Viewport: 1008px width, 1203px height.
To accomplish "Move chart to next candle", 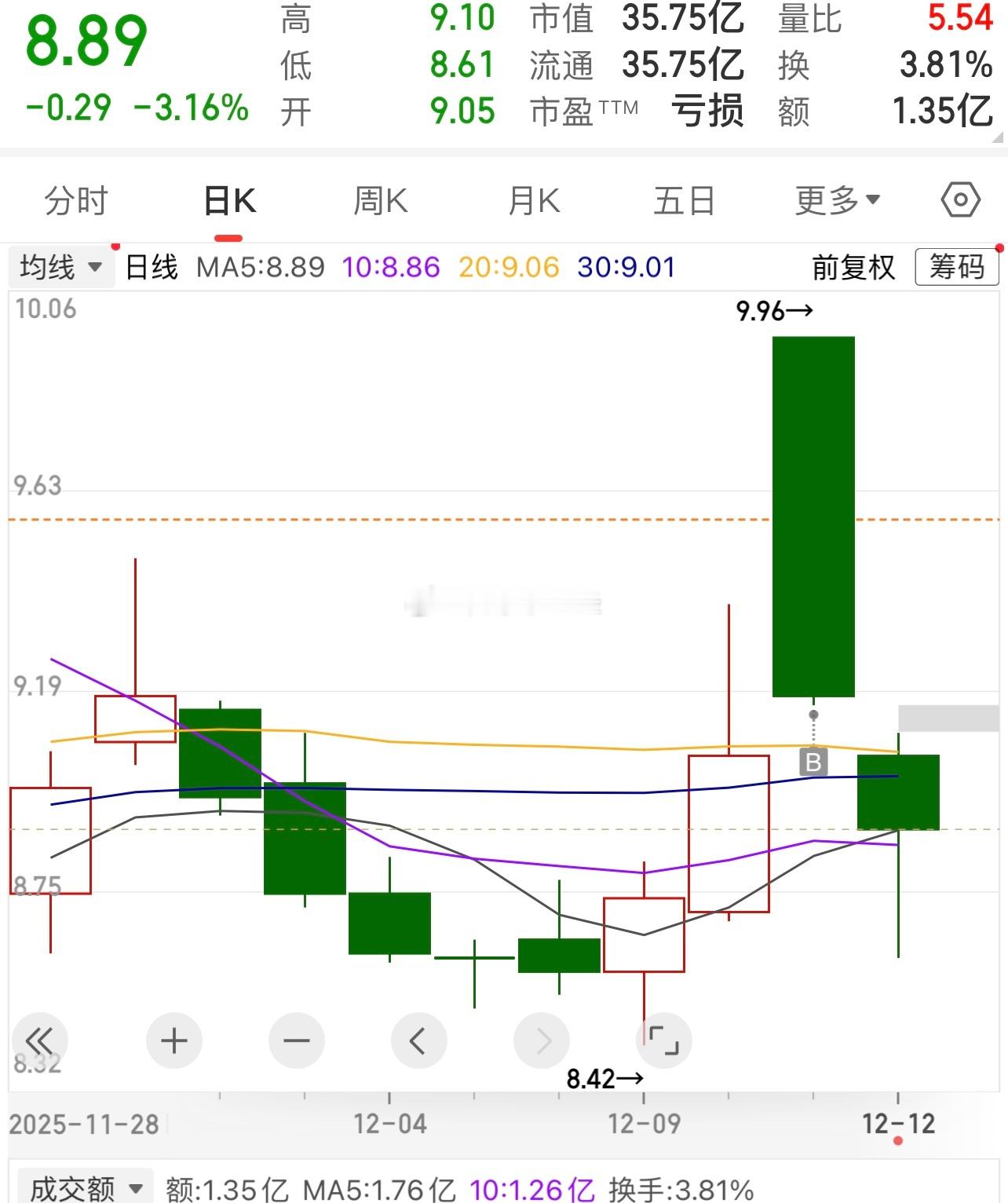I will click(542, 1041).
